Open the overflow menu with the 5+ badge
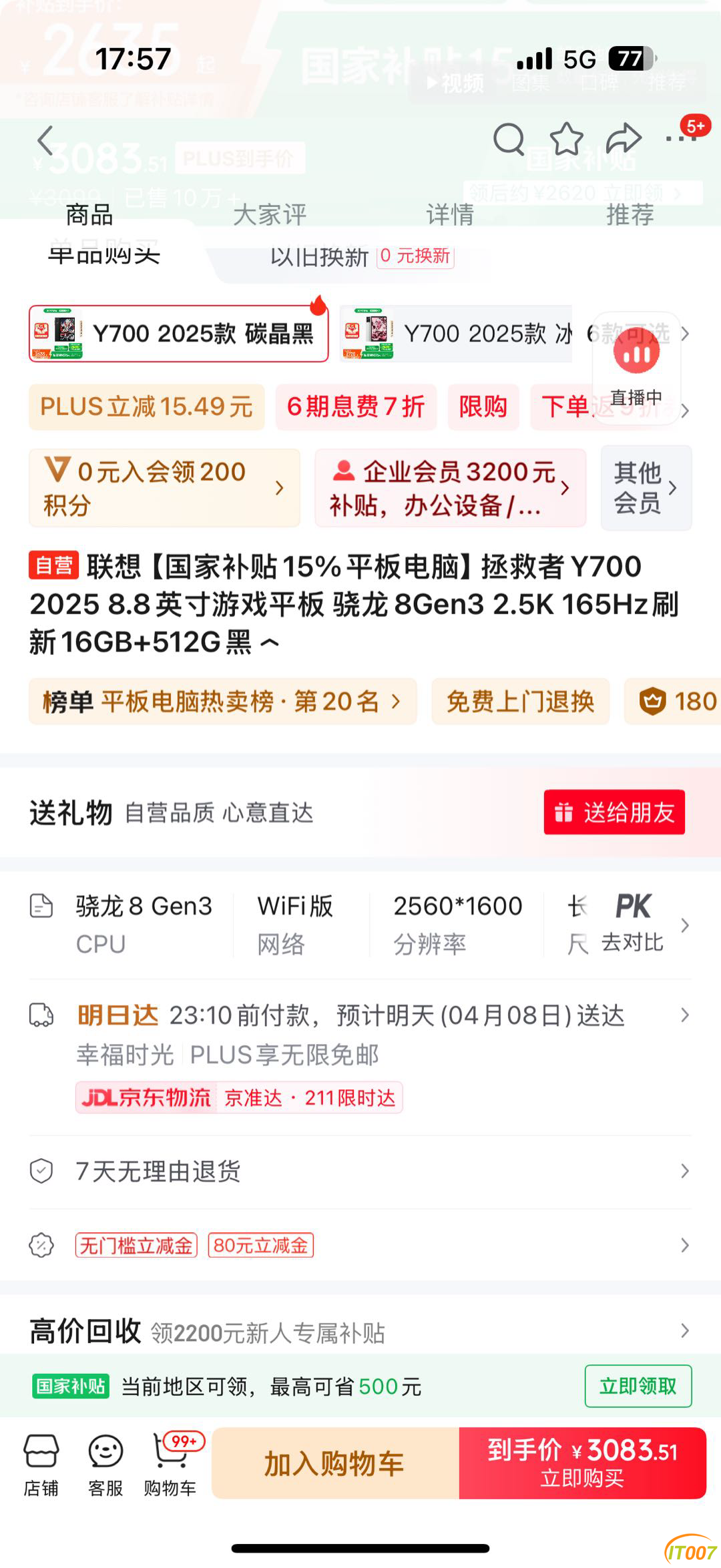721x1568 pixels. [x=681, y=138]
